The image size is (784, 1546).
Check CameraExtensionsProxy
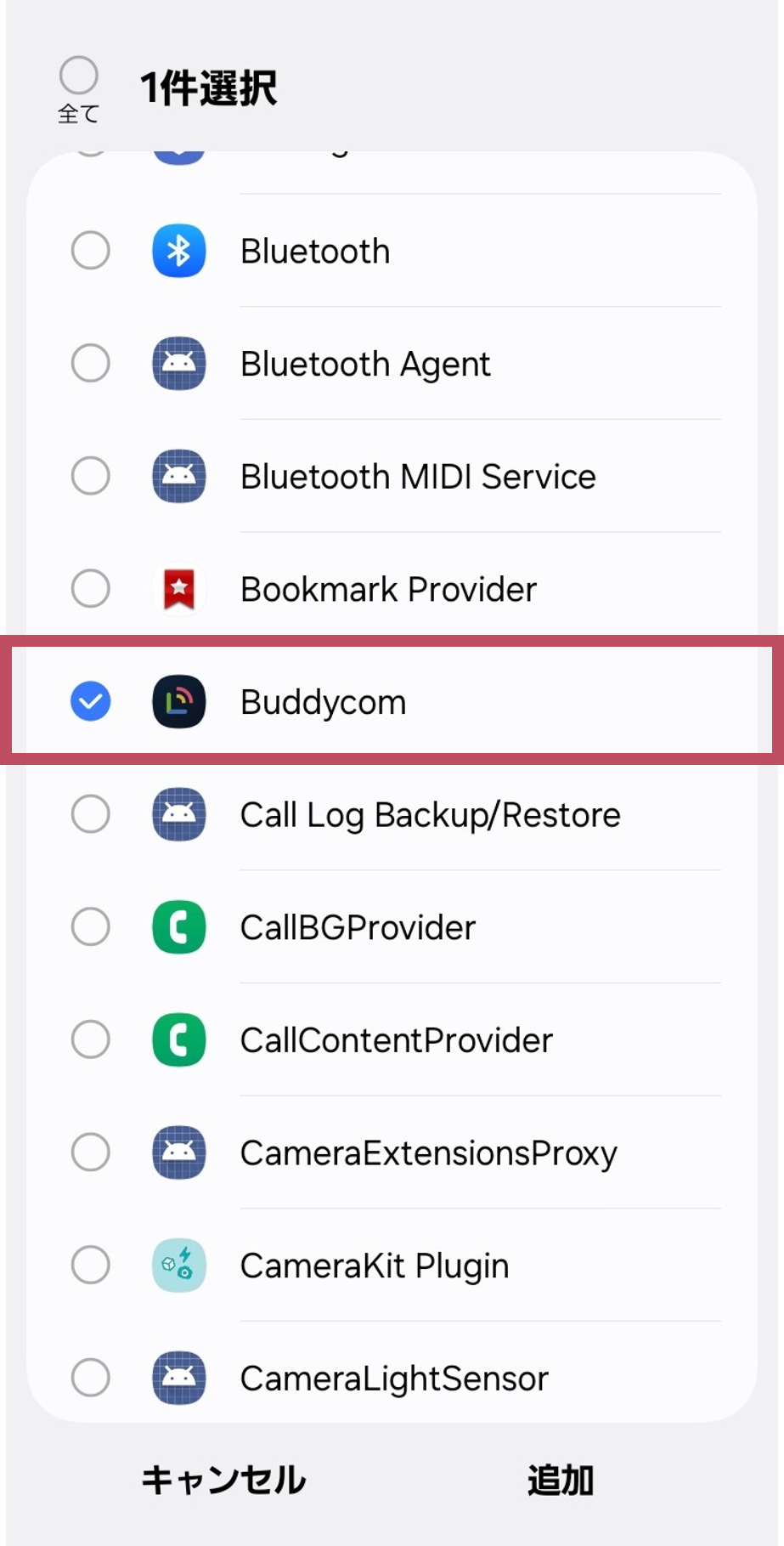click(x=91, y=1152)
